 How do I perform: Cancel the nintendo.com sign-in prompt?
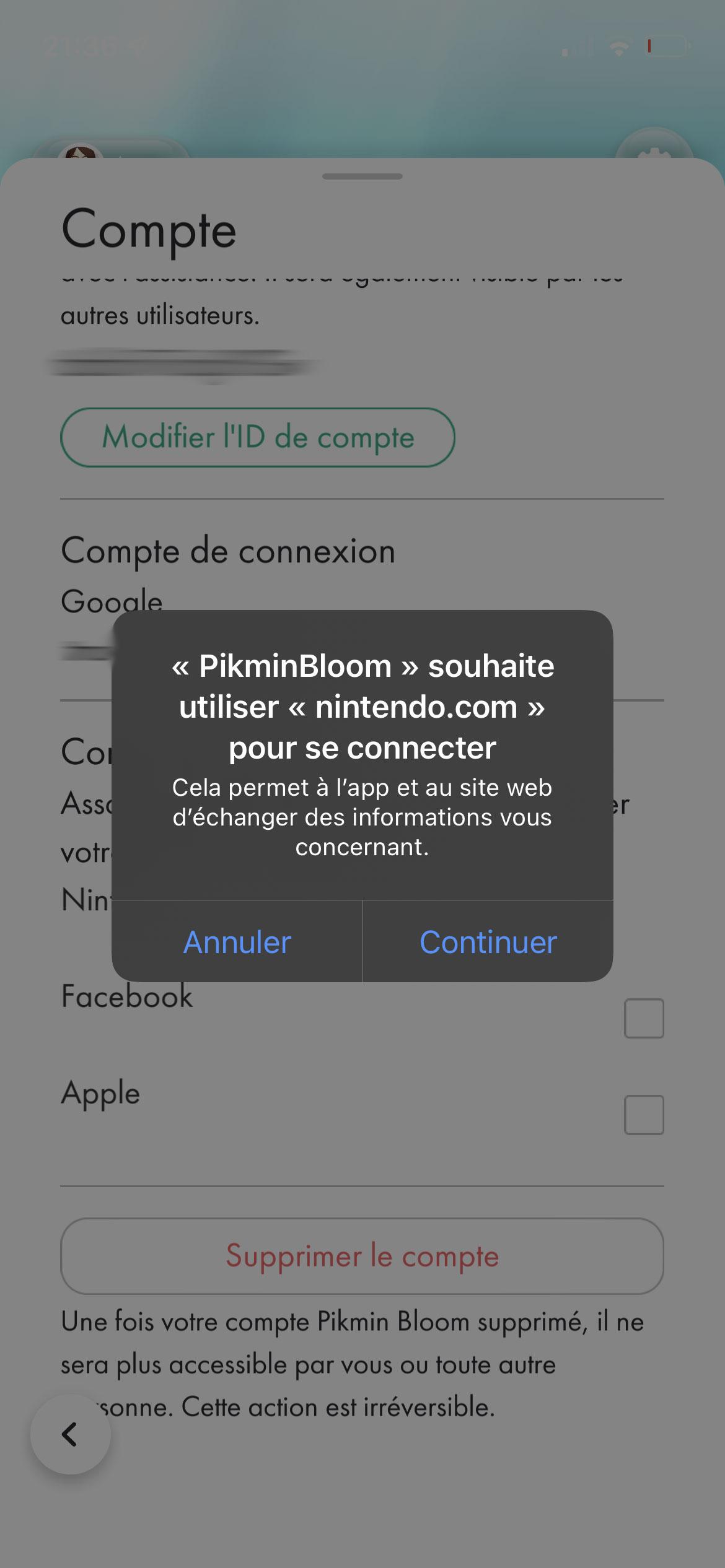237,941
